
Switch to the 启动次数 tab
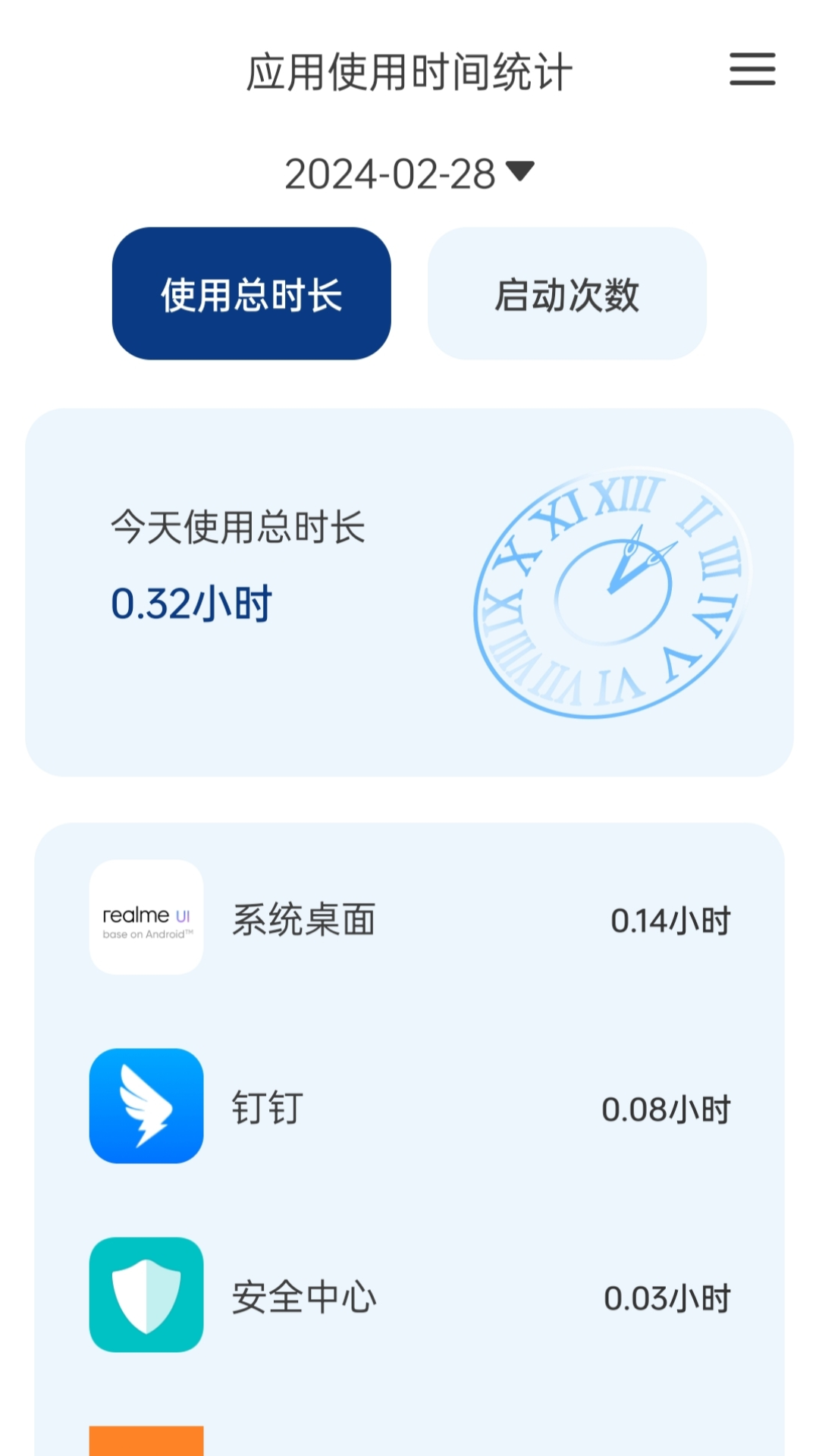[x=568, y=294]
